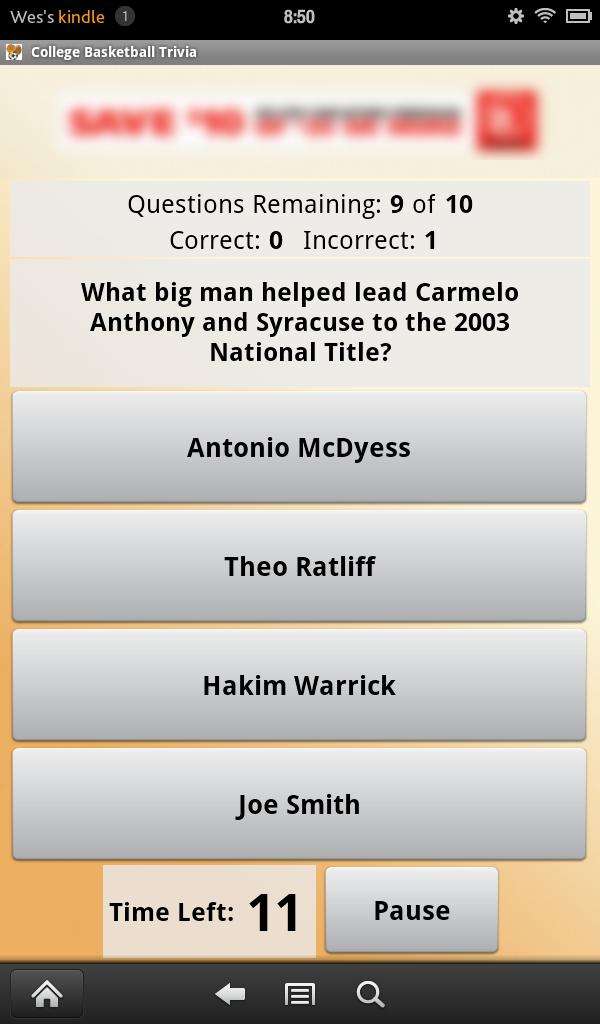Open the blurred ad banner
Screen dimensions: 600x1024
tap(298, 121)
